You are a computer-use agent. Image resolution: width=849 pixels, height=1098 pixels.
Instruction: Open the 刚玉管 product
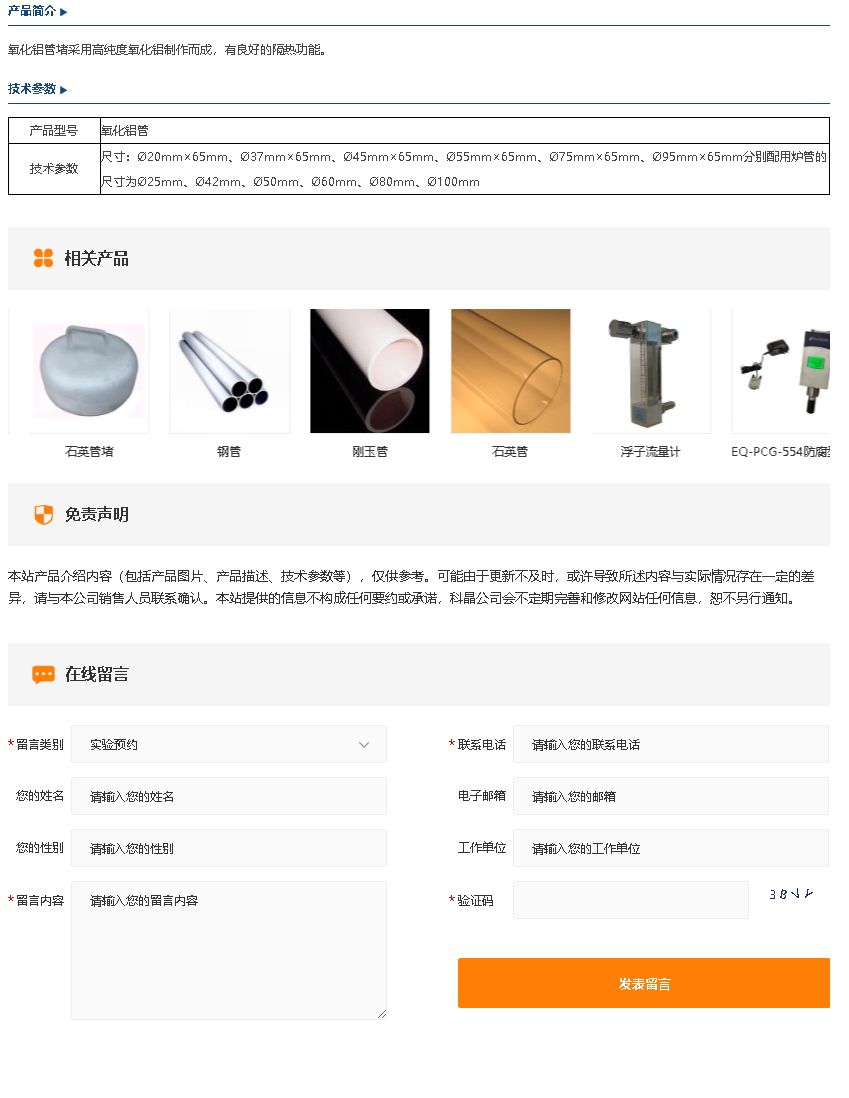pos(369,371)
